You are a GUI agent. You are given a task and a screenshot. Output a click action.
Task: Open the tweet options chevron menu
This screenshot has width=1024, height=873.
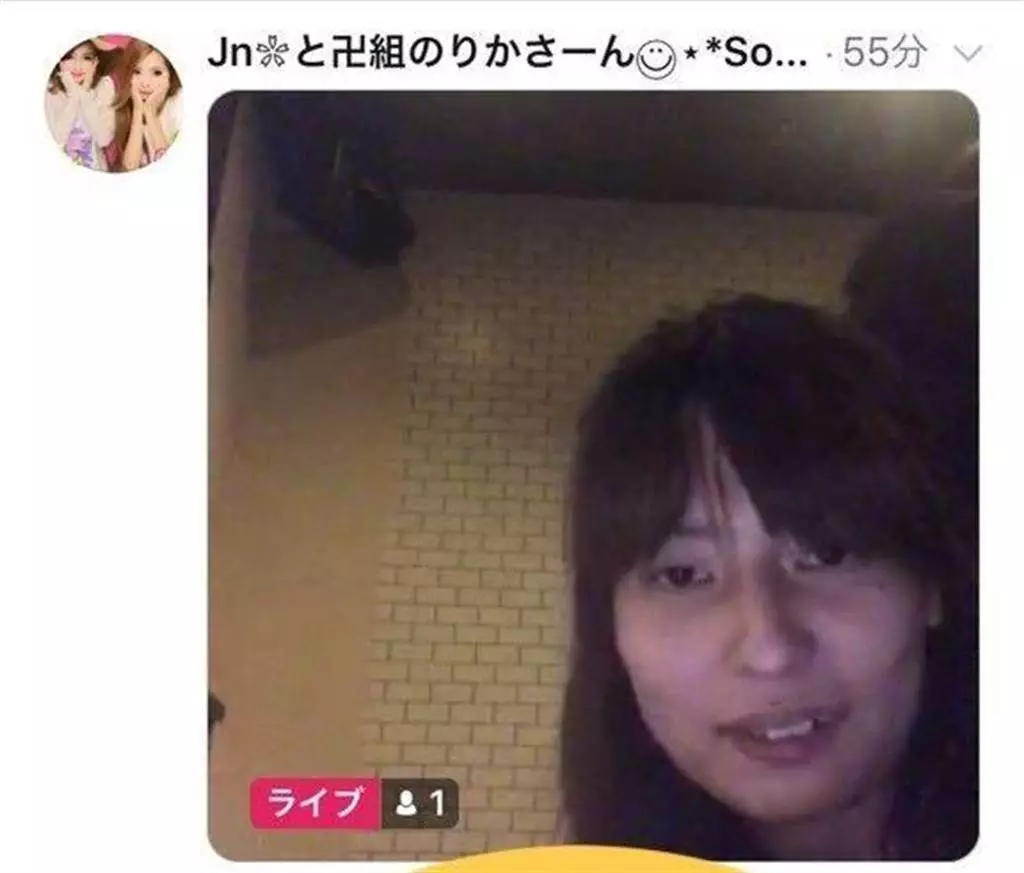[x=968, y=54]
